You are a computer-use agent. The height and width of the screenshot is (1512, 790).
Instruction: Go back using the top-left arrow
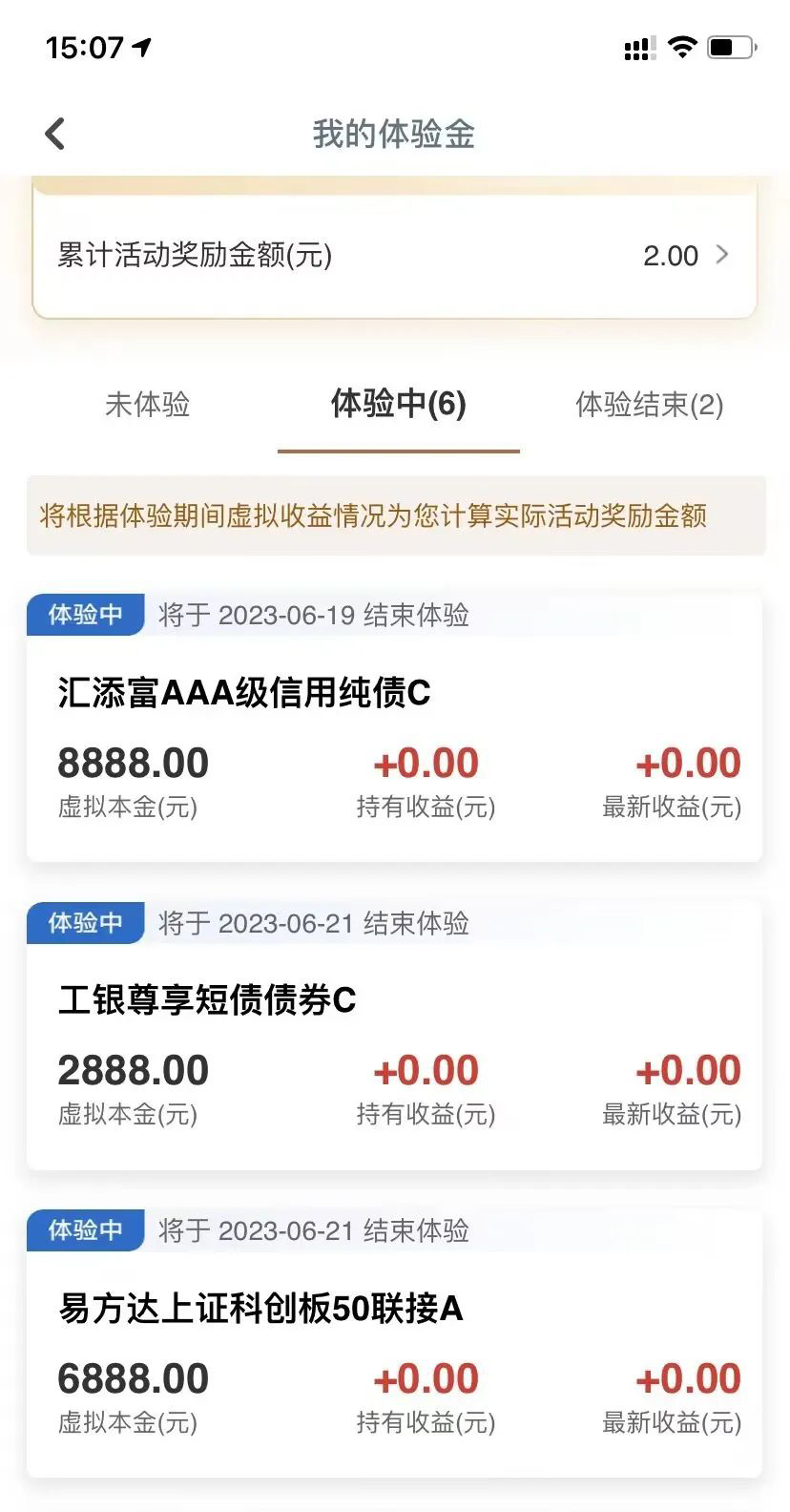click(x=55, y=134)
